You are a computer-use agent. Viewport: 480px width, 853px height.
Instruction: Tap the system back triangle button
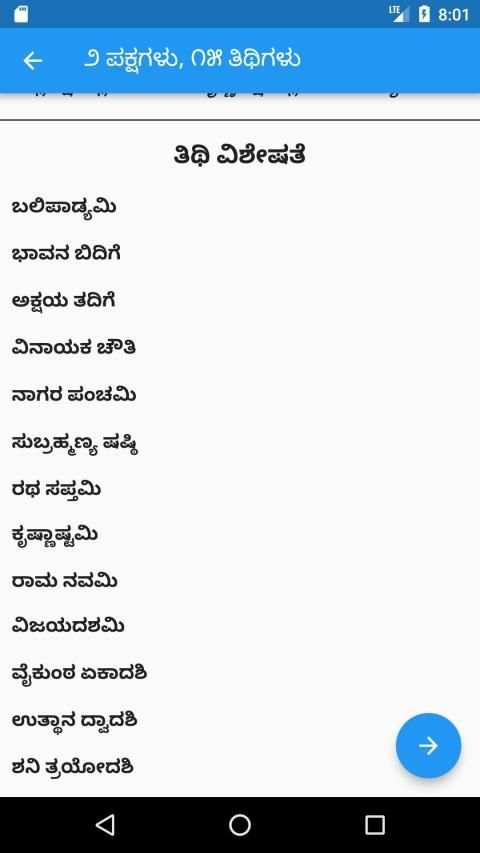[x=106, y=825]
